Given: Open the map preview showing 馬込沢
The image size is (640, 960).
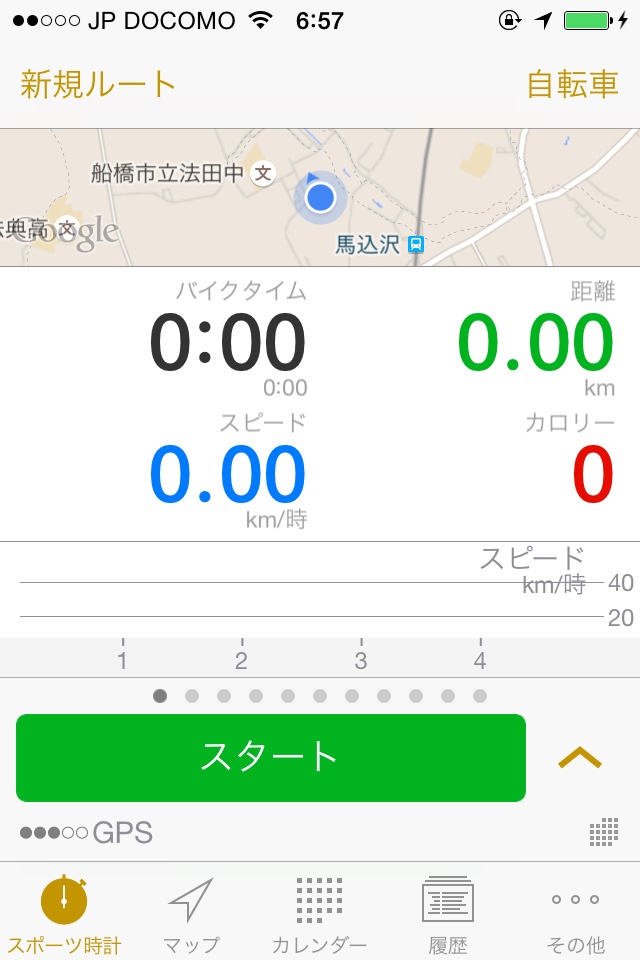Looking at the screenshot, I should tap(320, 197).
